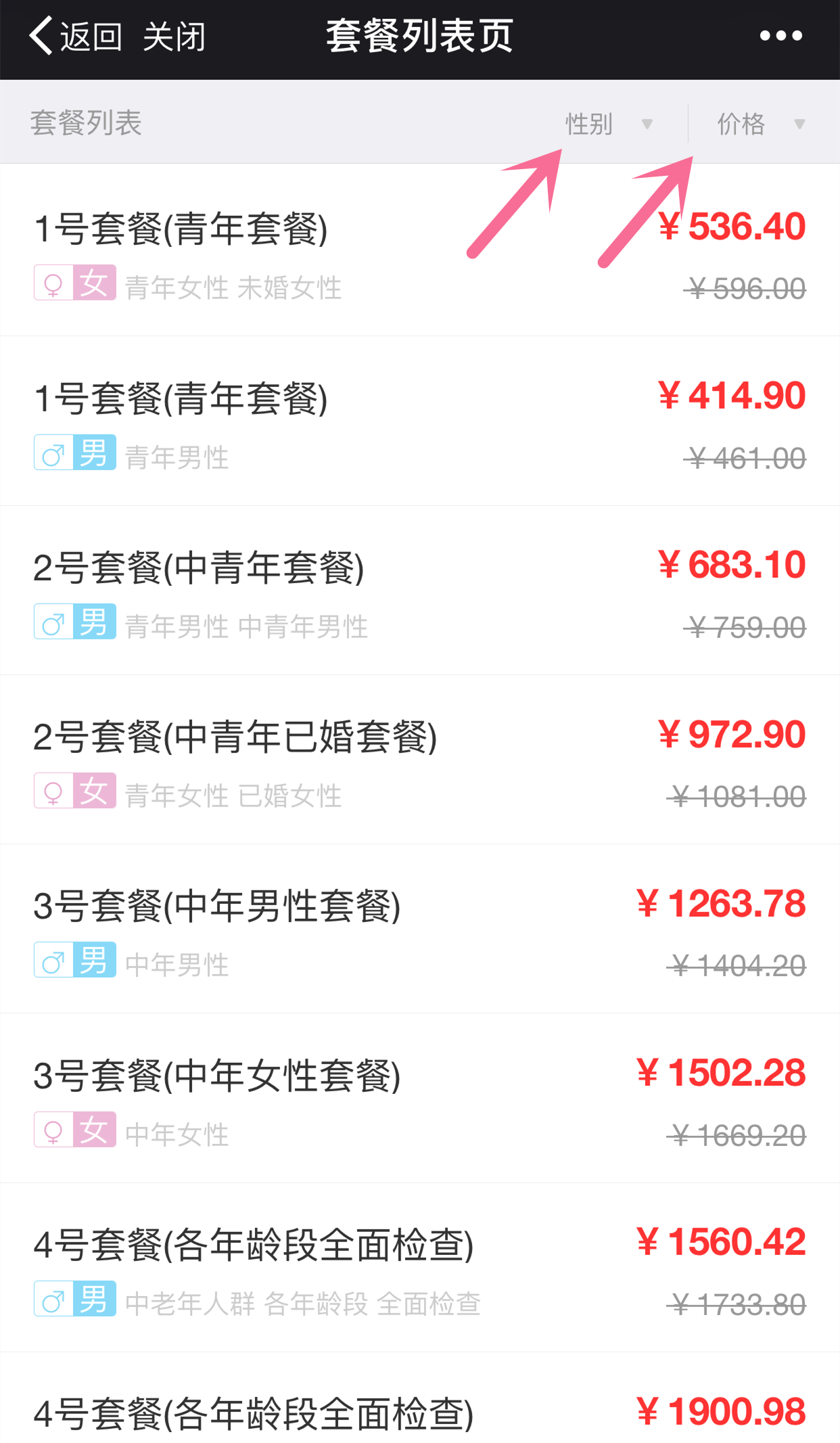View 2号套餐(中青年已婚套餐) details
The width and height of the screenshot is (840, 1443).
[420, 759]
